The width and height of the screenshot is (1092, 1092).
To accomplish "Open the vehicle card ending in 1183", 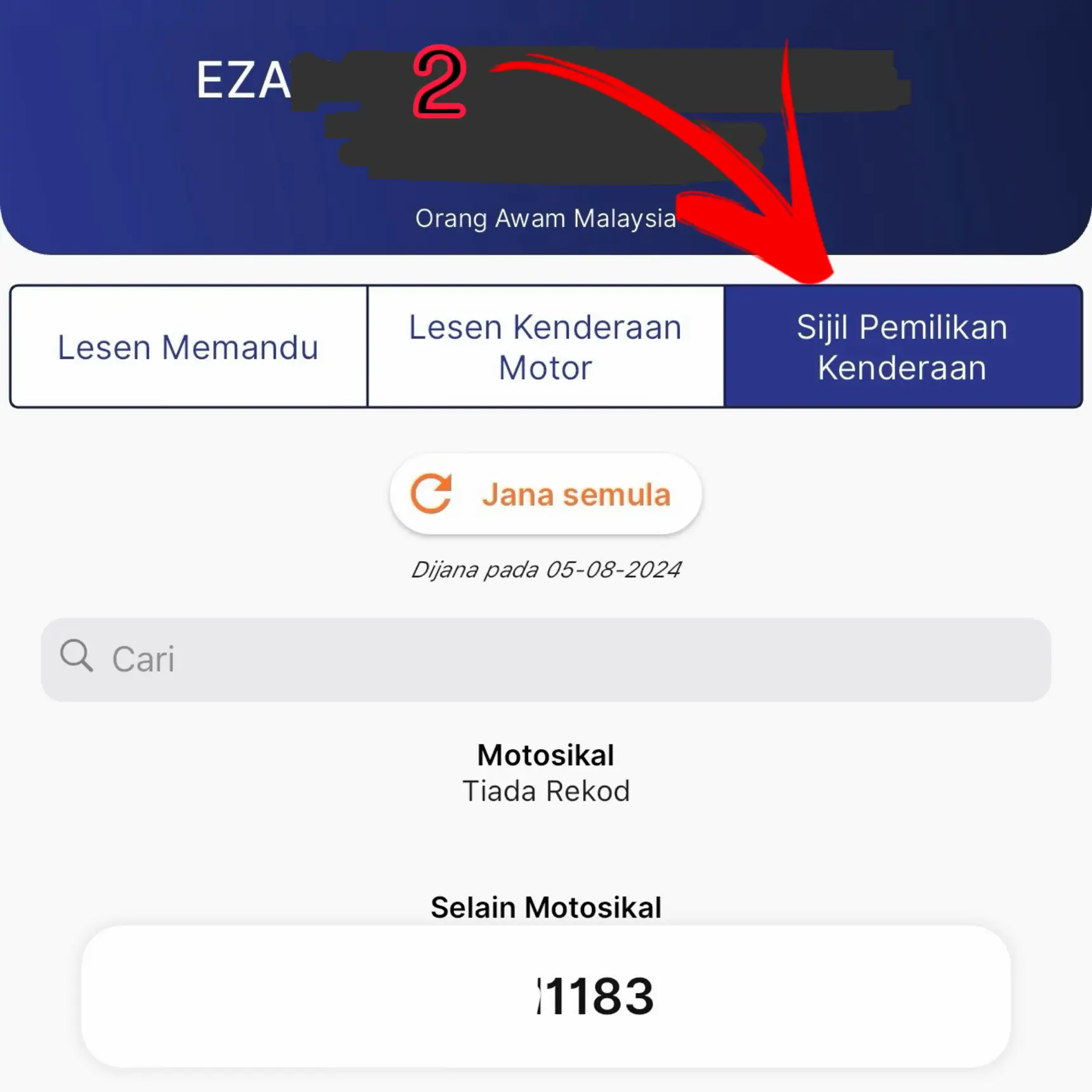I will 546,995.
